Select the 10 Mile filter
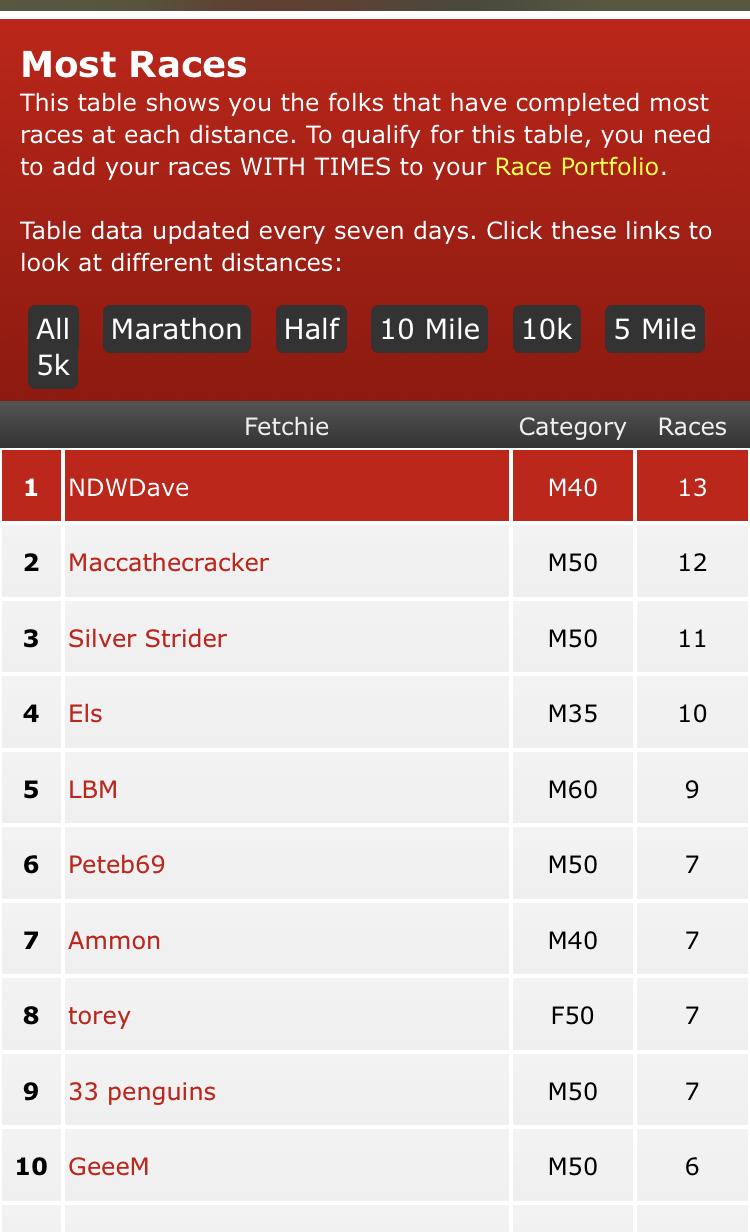The width and height of the screenshot is (750, 1232). [430, 329]
